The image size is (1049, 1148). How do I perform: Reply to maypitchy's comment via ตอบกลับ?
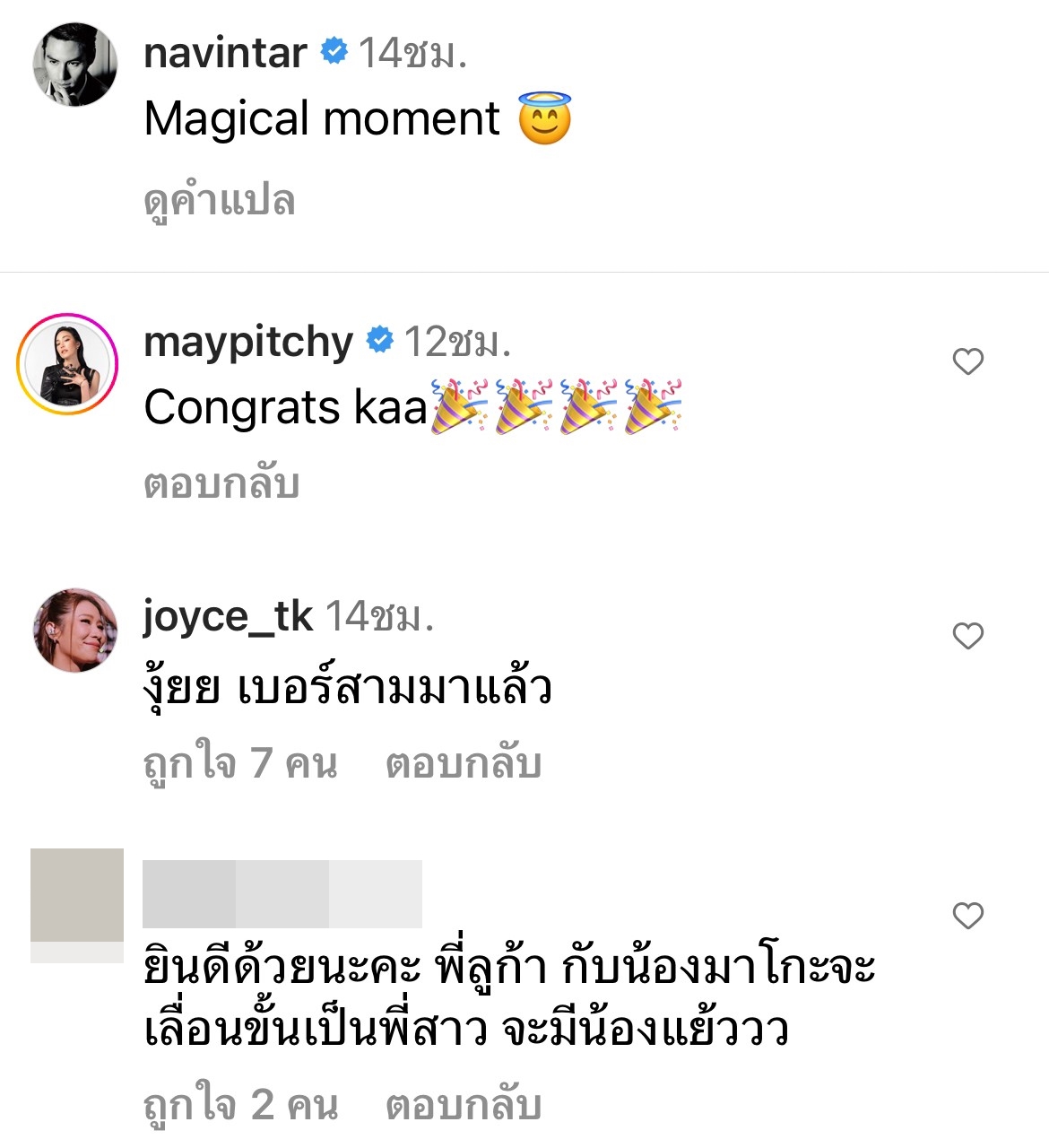(x=221, y=483)
